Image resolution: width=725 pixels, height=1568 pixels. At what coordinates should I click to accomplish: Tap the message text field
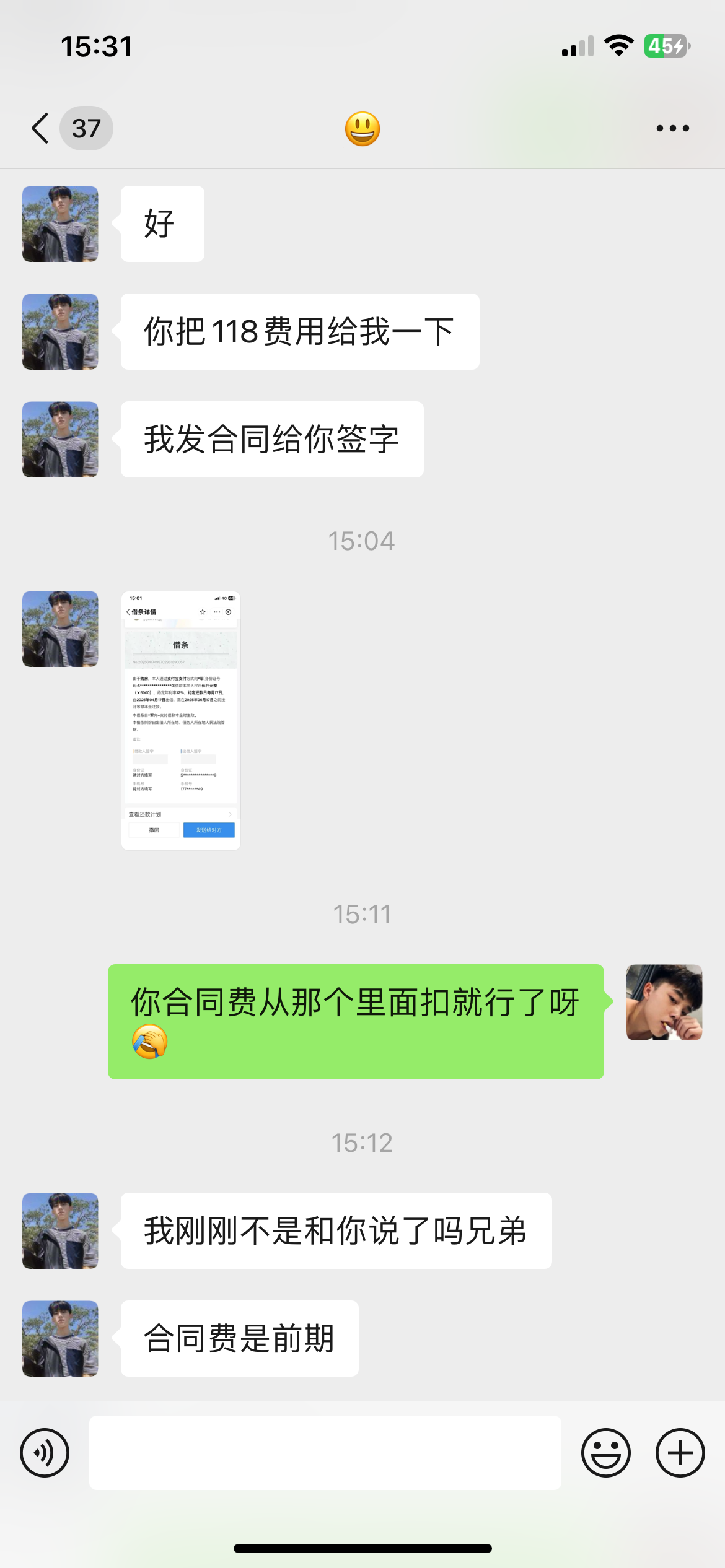(x=325, y=1452)
